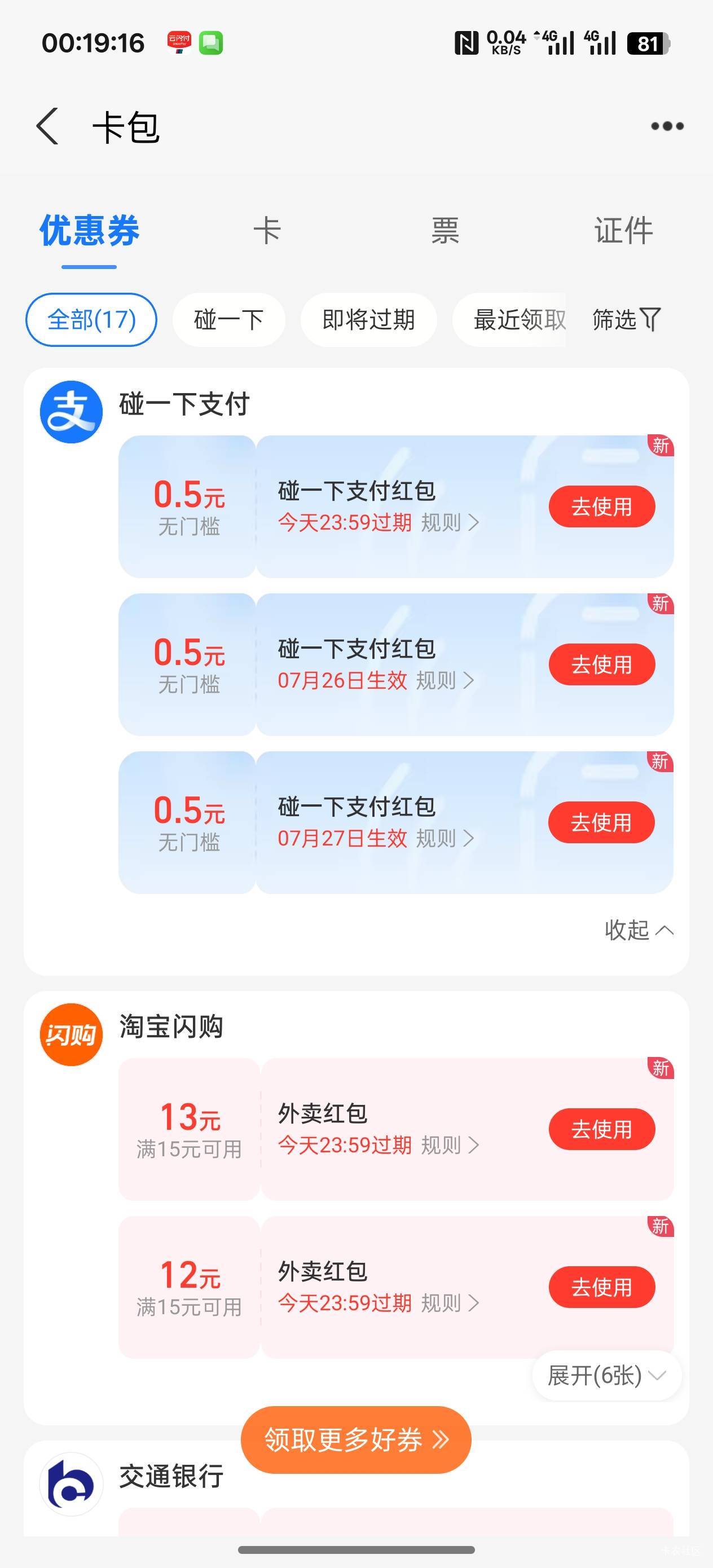Expand 展开(6张) under 淘宝闪购
Screen dimensions: 713x1568
(x=606, y=1376)
